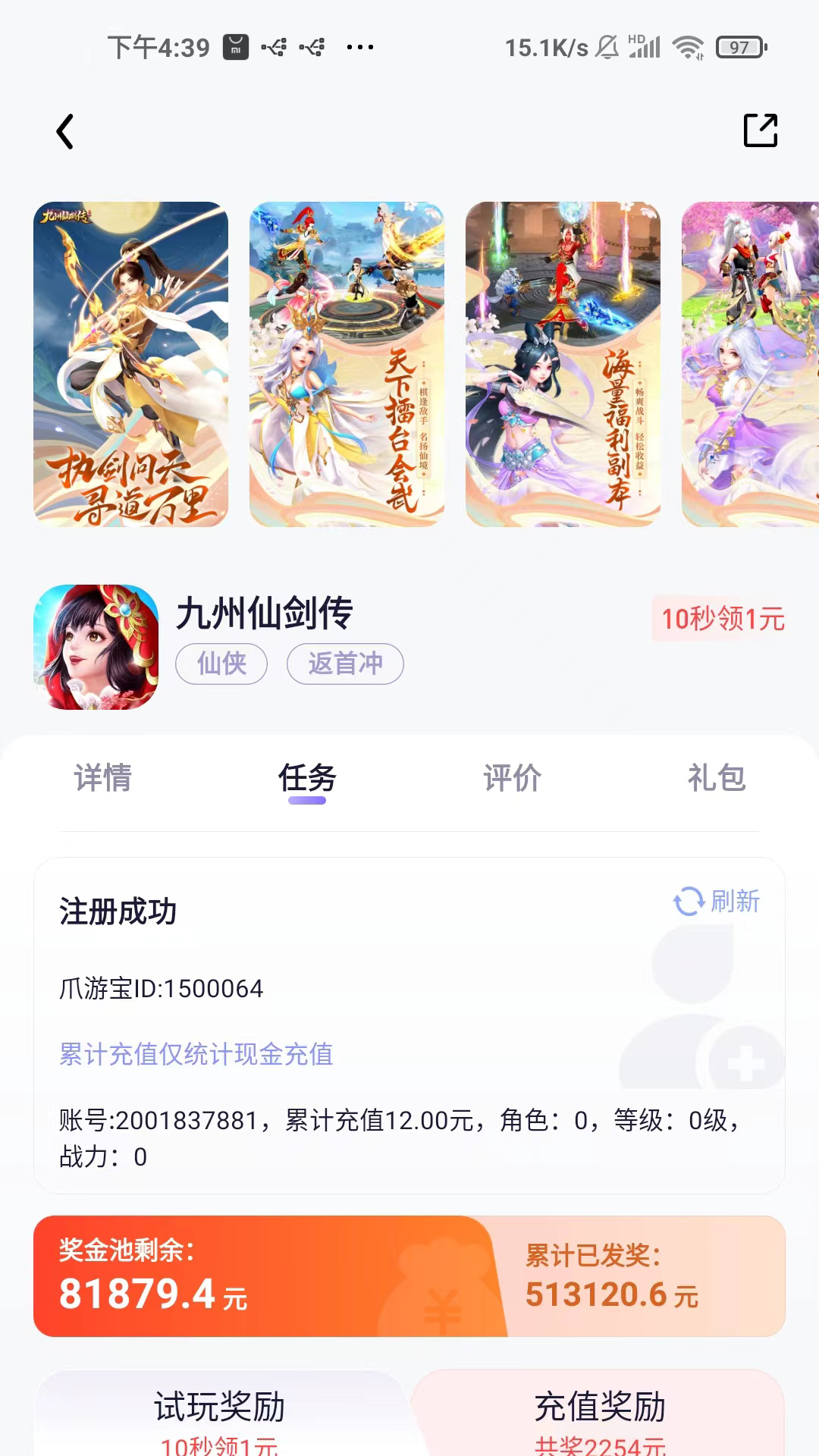The height and width of the screenshot is (1456, 819).
Task: Tap the Wi-Fi icon in status bar
Action: click(687, 47)
